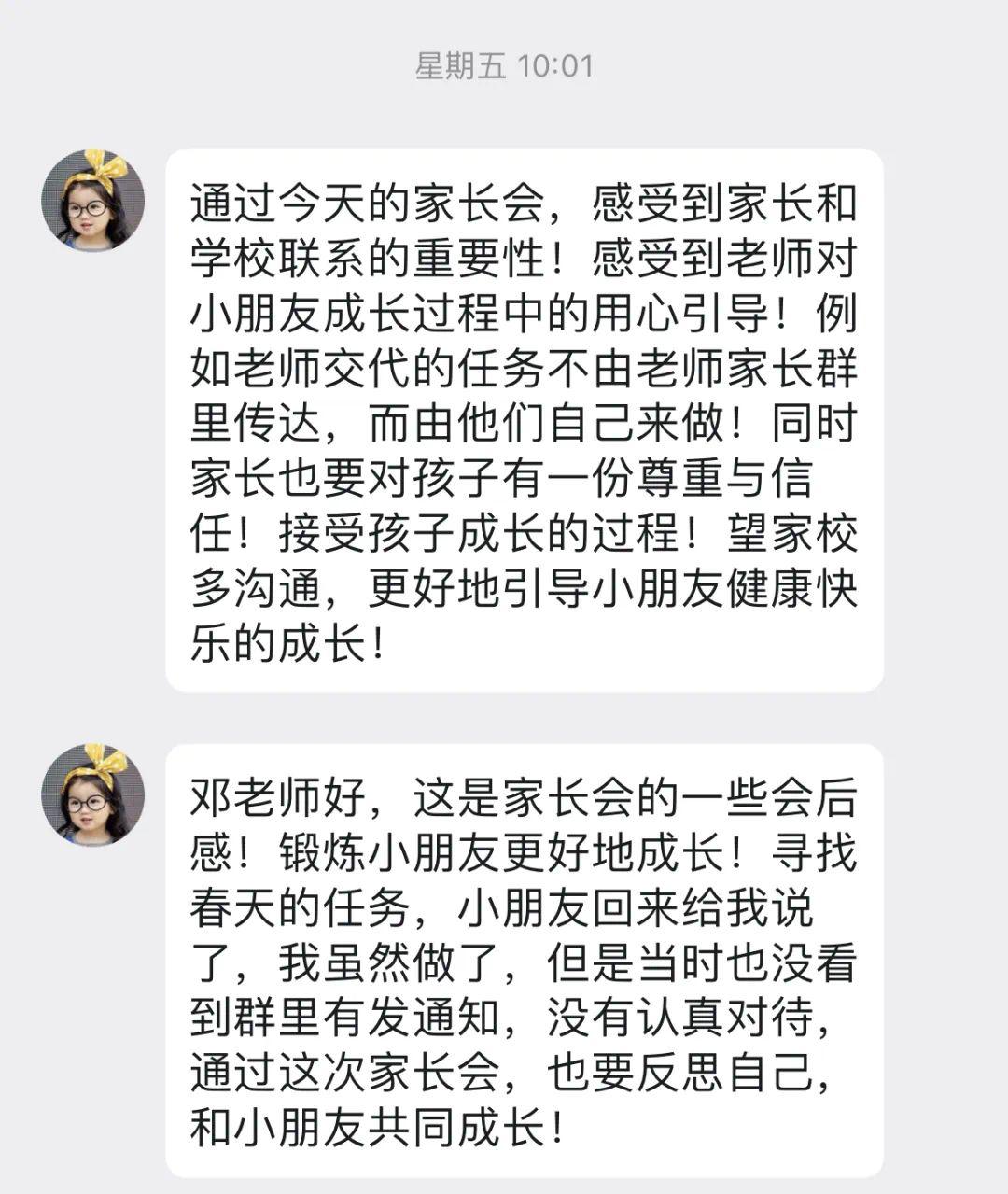Tap the avatar beside the 邓老师好 message
Screen dimensions: 1008x1194
coord(92,794)
